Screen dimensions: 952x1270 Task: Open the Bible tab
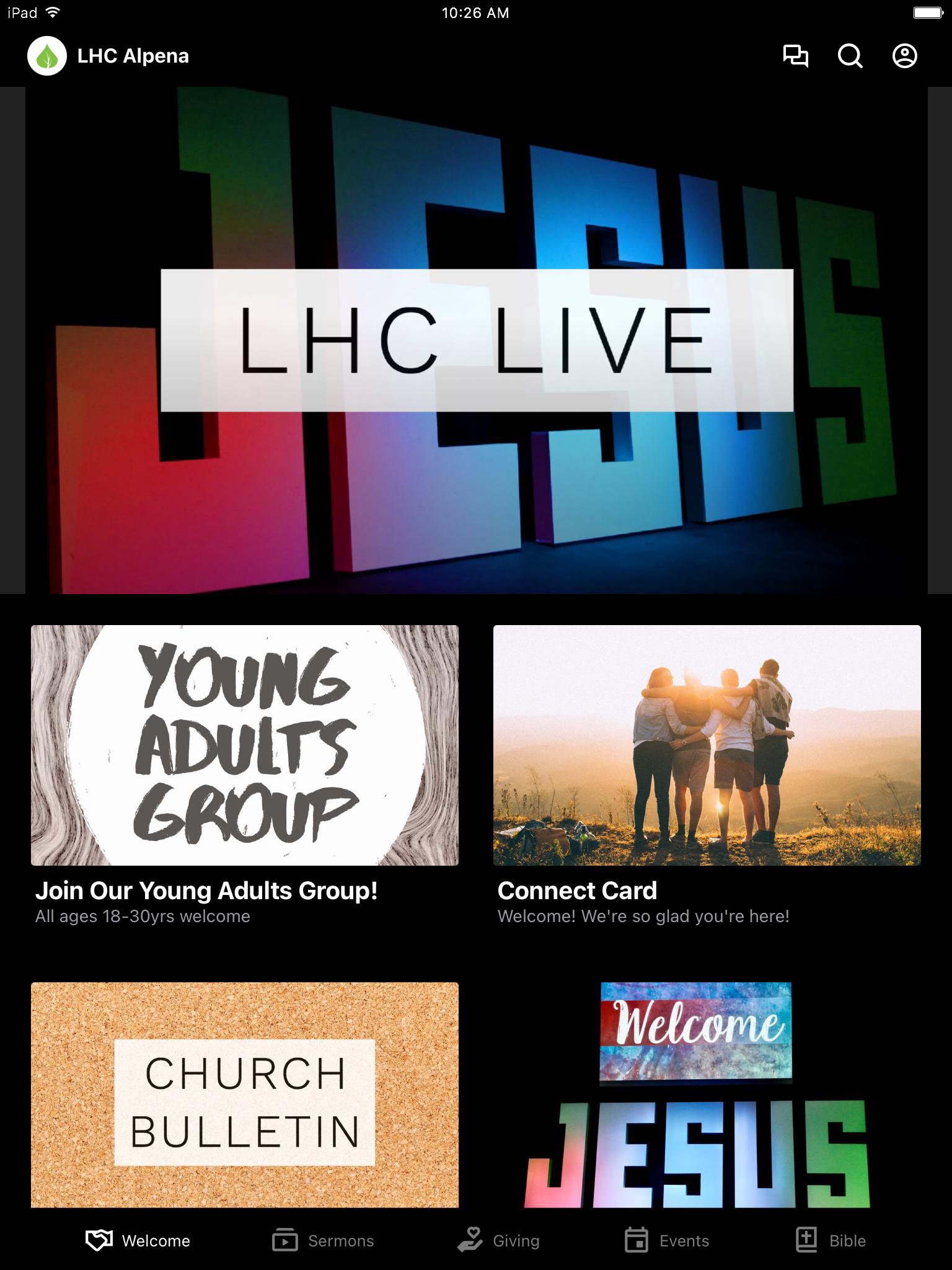(x=831, y=1240)
